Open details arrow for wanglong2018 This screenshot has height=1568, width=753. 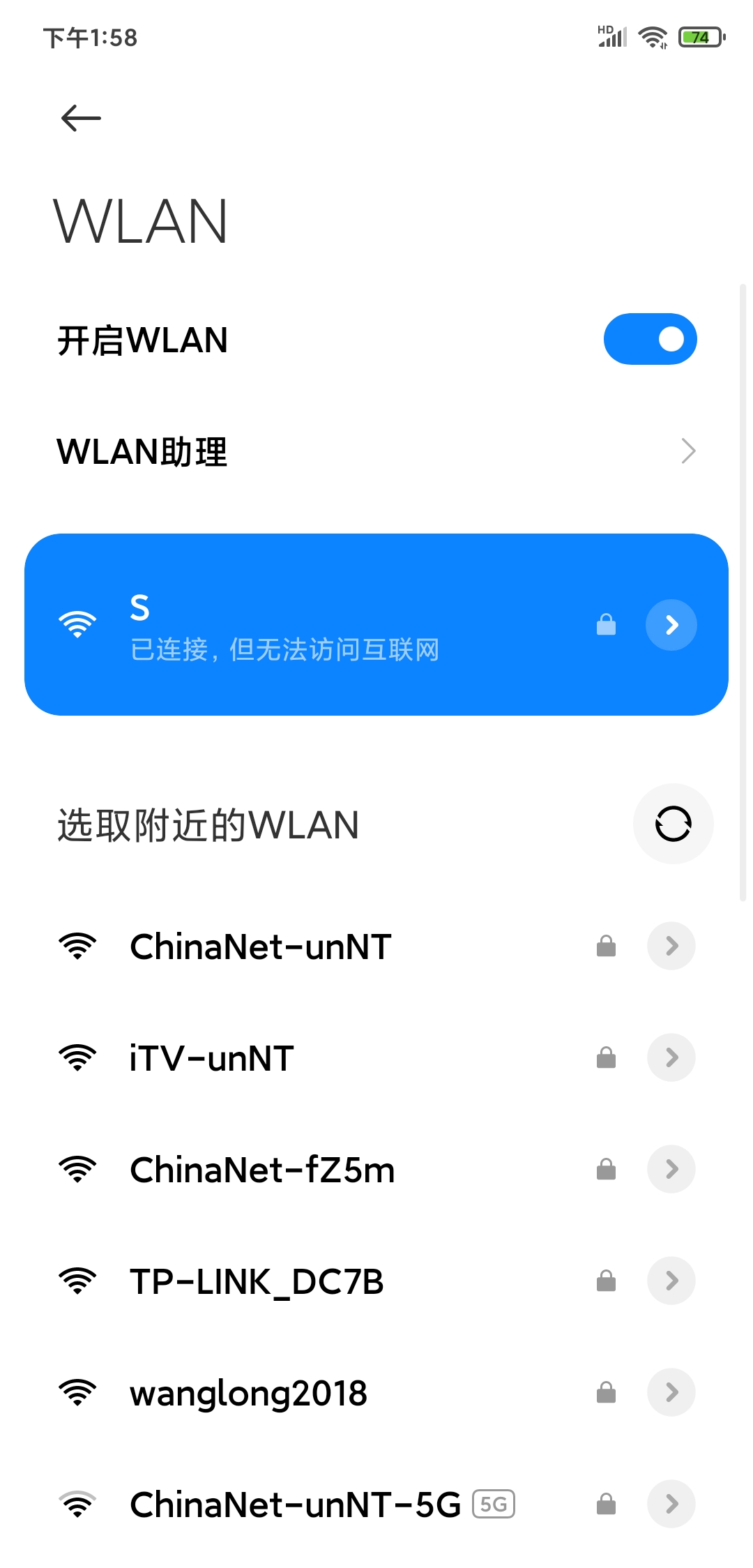[x=671, y=1393]
